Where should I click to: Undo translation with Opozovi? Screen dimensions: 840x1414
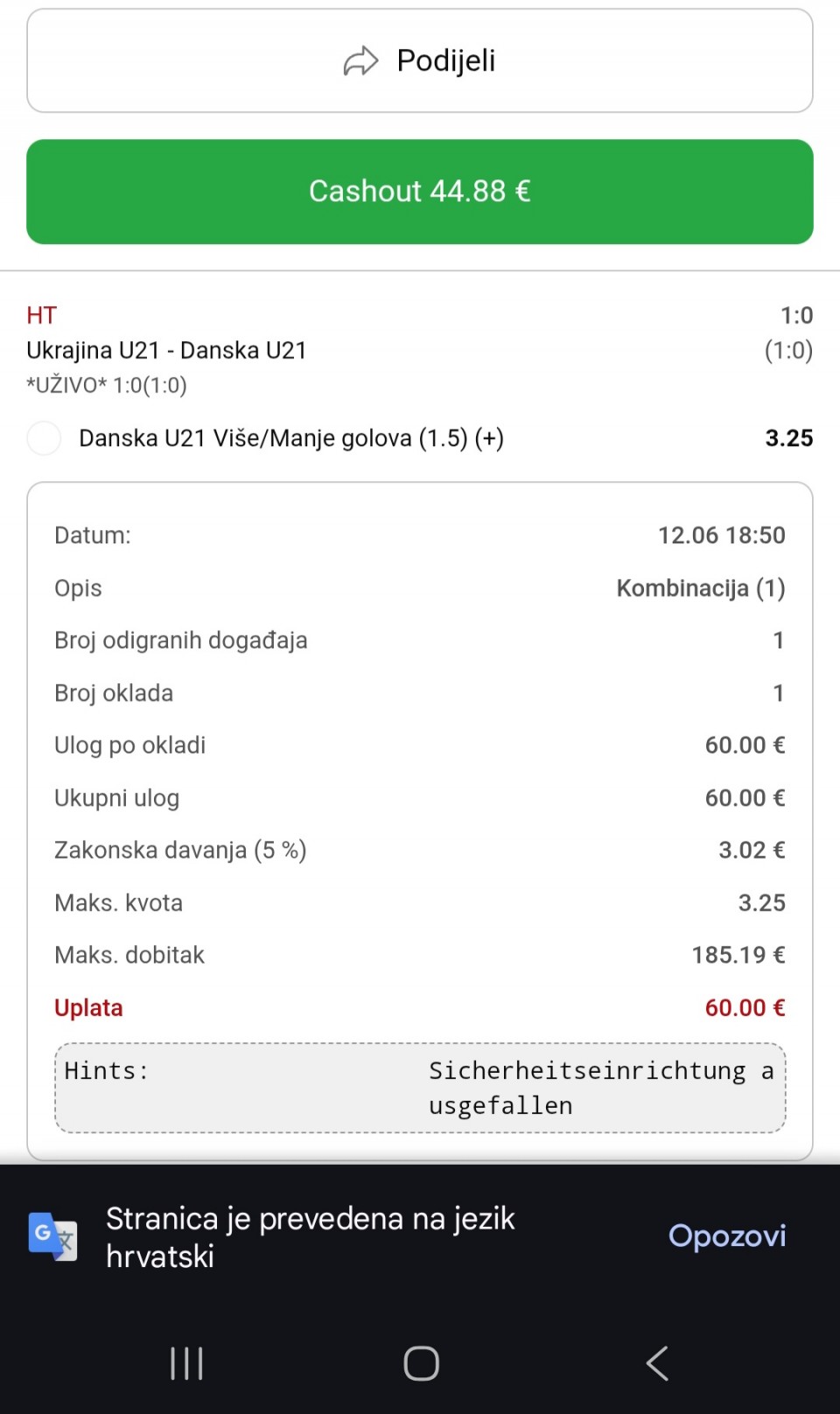pos(727,1235)
